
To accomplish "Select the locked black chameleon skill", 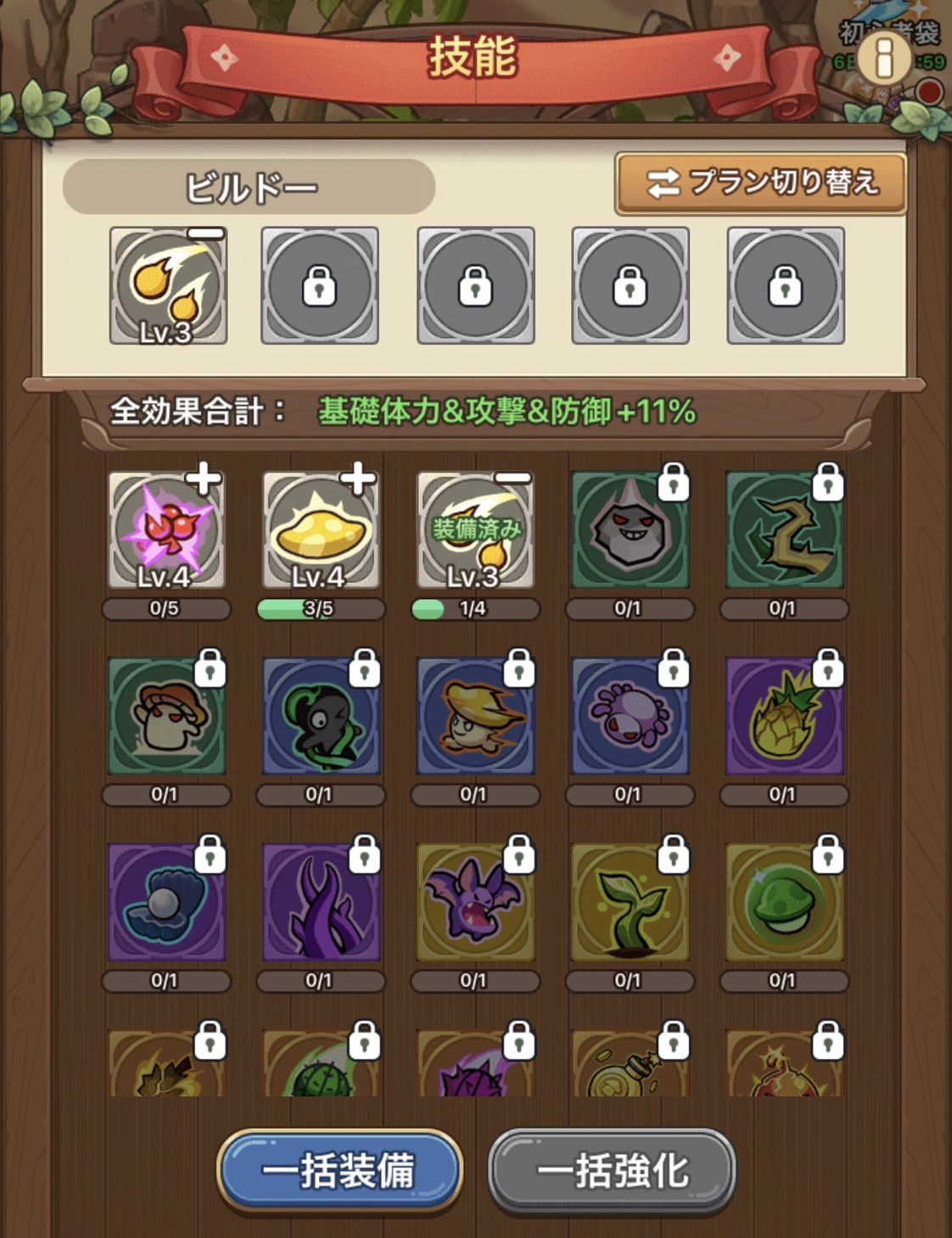I will pos(321,717).
